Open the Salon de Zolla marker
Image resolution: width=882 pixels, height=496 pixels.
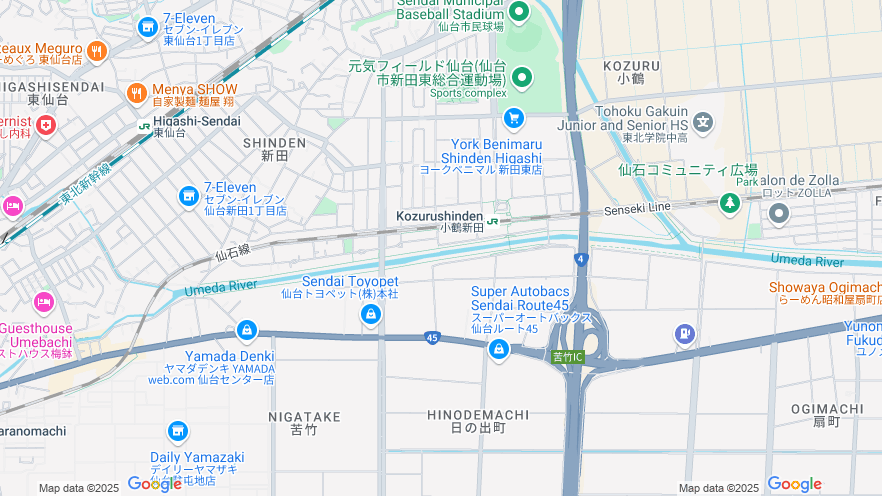coord(779,214)
